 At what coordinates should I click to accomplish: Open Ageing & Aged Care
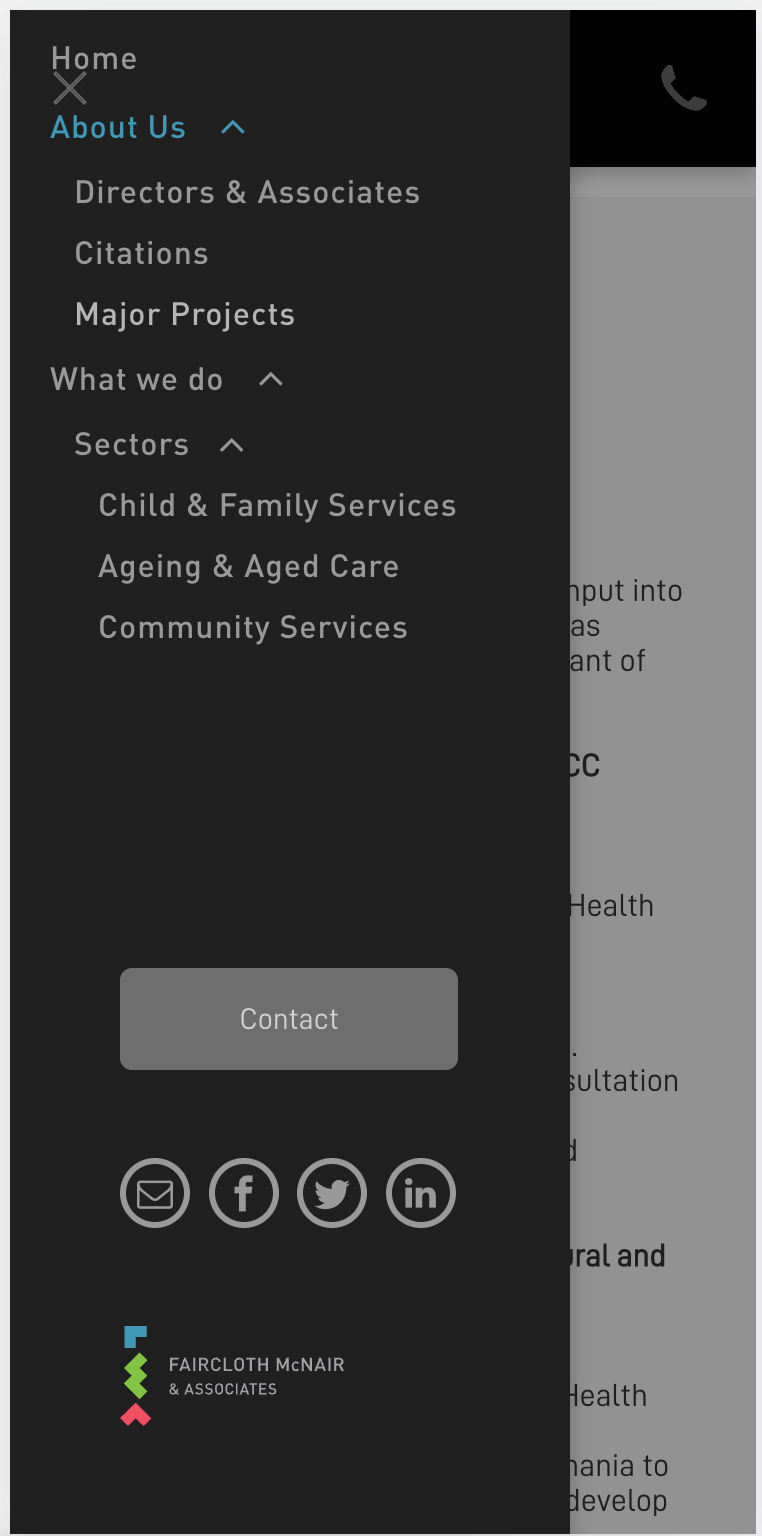[x=248, y=566]
